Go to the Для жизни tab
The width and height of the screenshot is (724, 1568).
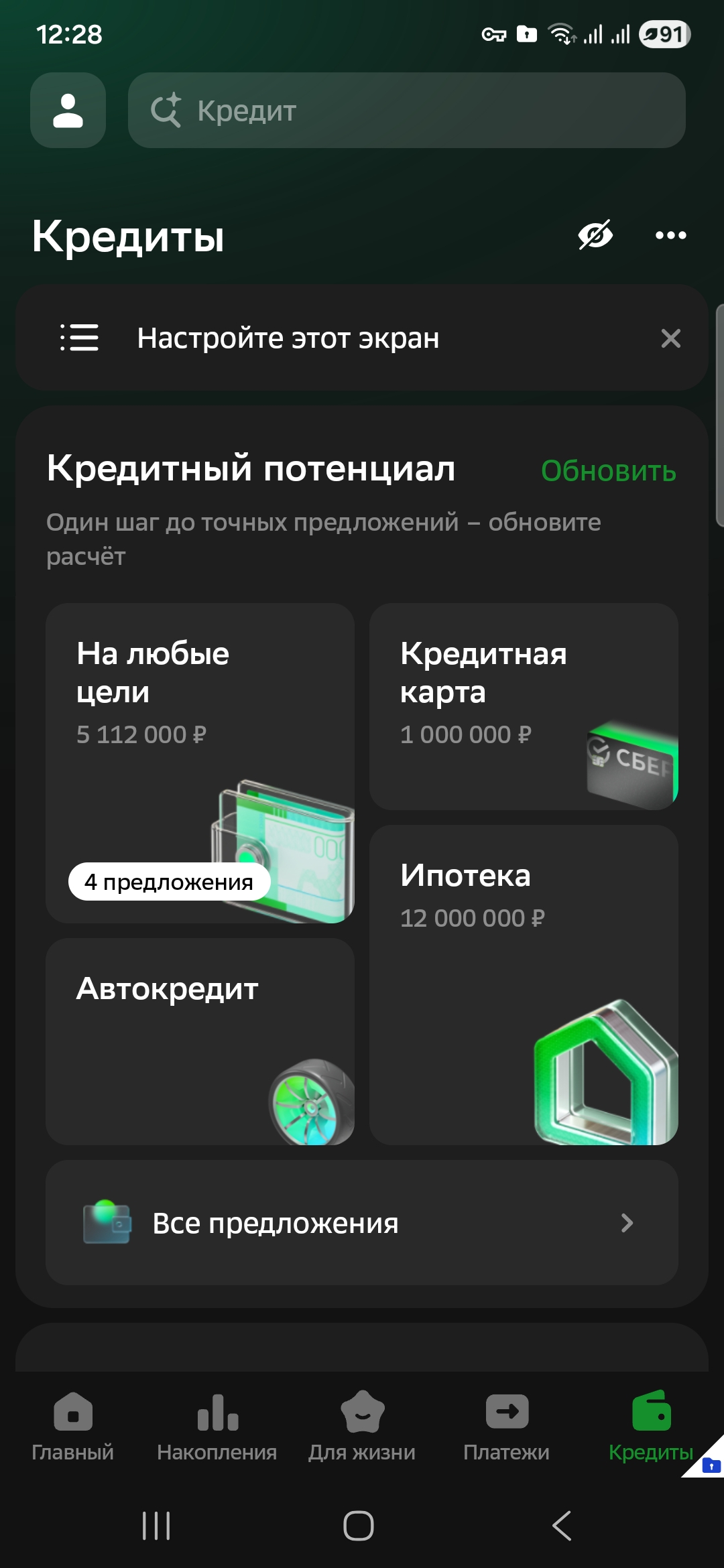362,1426
